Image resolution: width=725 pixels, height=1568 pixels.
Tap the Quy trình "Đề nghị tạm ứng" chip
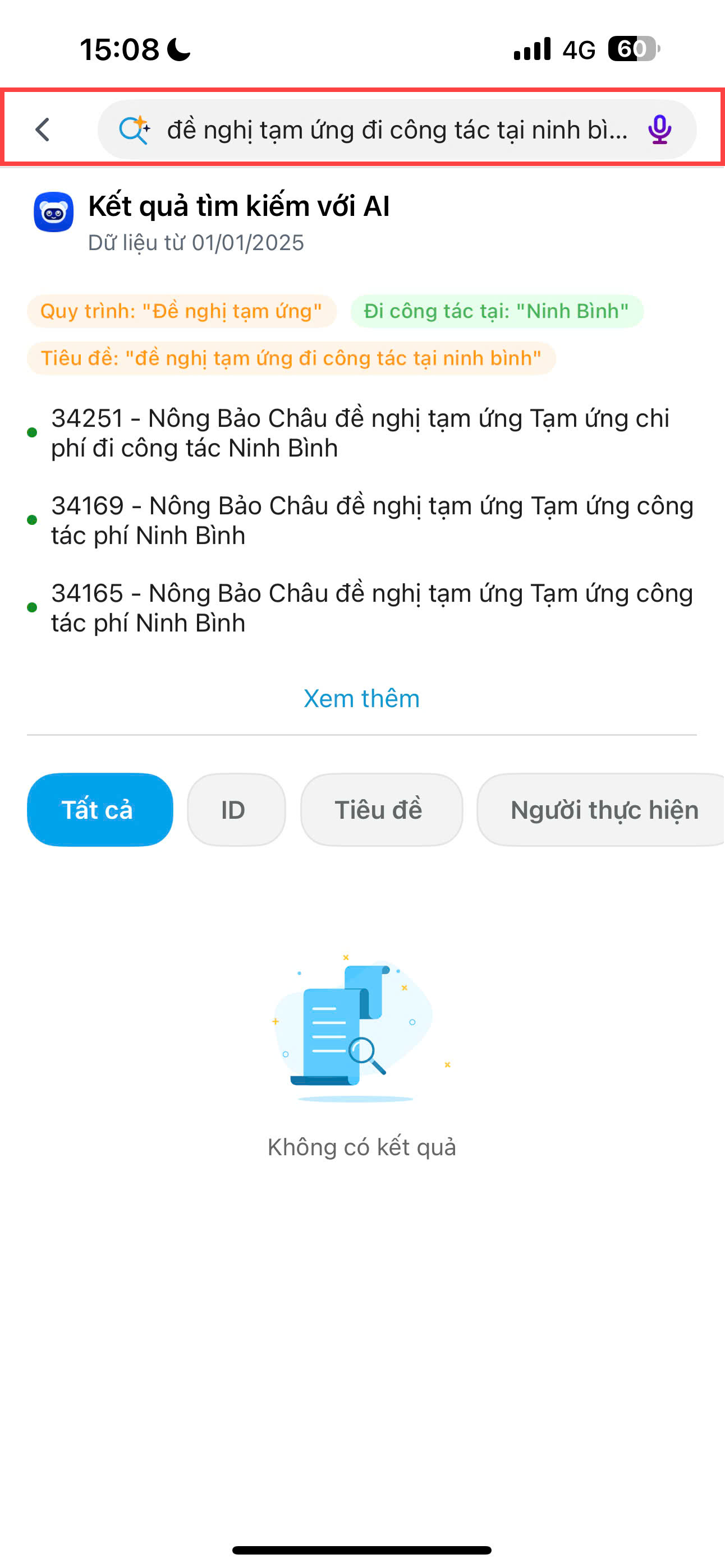[181, 311]
